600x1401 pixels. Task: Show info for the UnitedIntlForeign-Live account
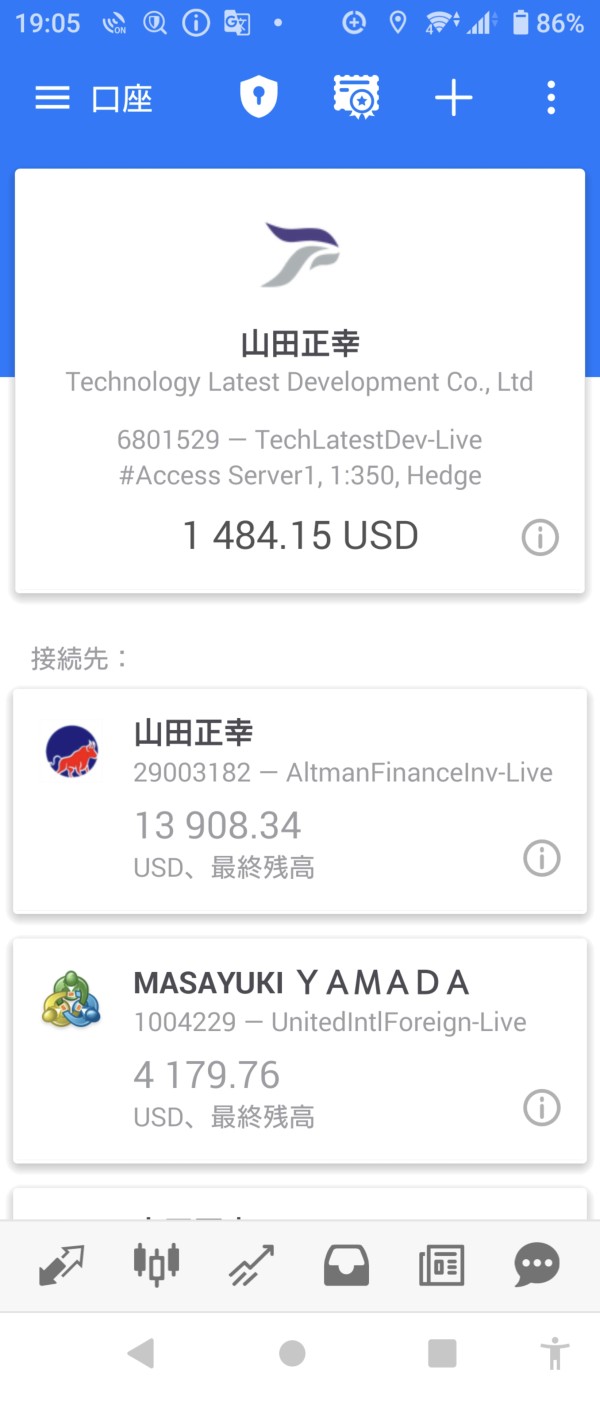(x=542, y=1108)
